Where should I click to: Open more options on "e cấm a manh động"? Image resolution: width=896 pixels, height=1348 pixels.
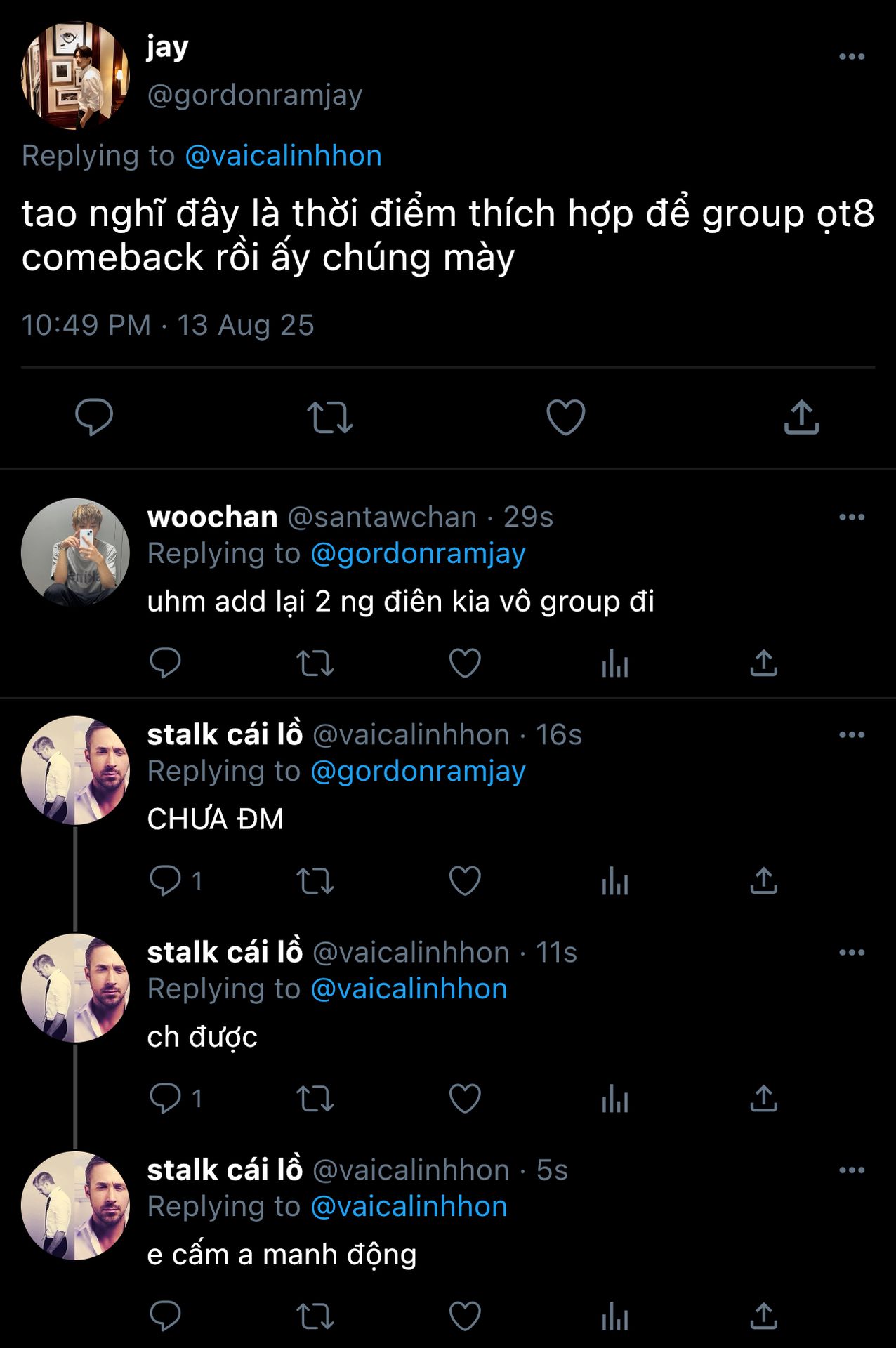tap(851, 1170)
